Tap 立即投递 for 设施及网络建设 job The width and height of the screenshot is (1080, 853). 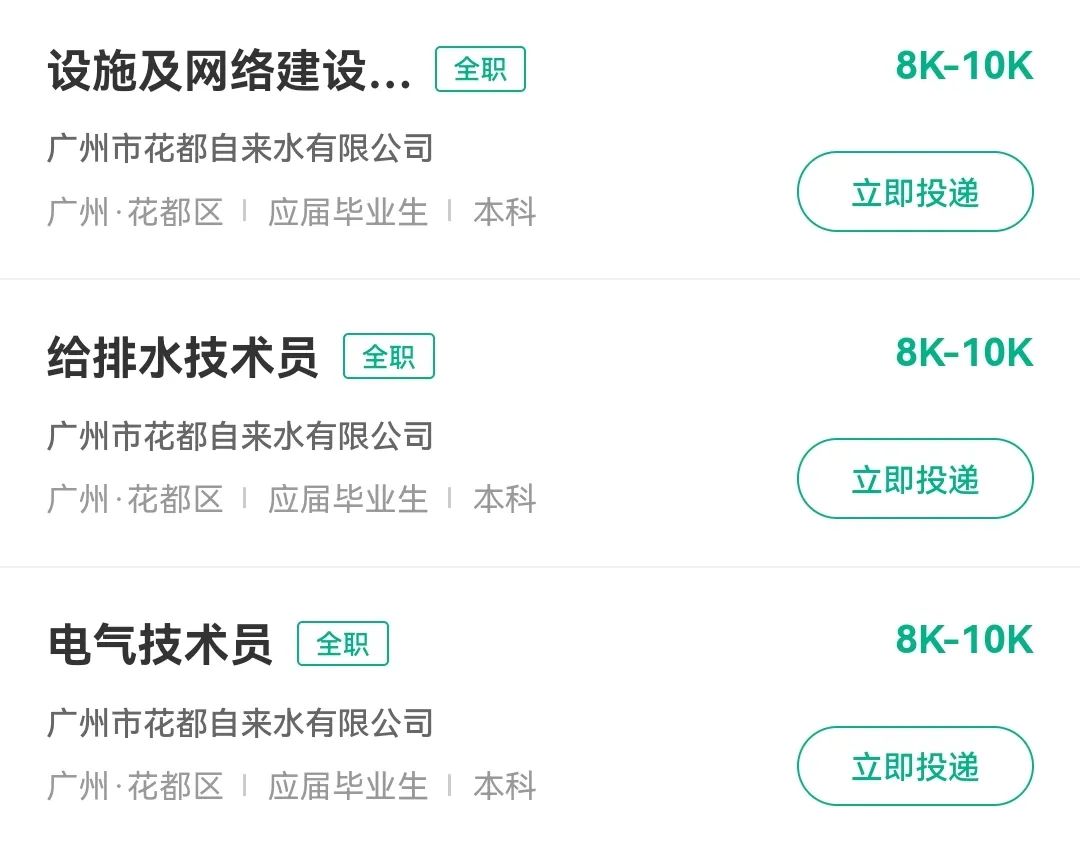[x=914, y=192]
